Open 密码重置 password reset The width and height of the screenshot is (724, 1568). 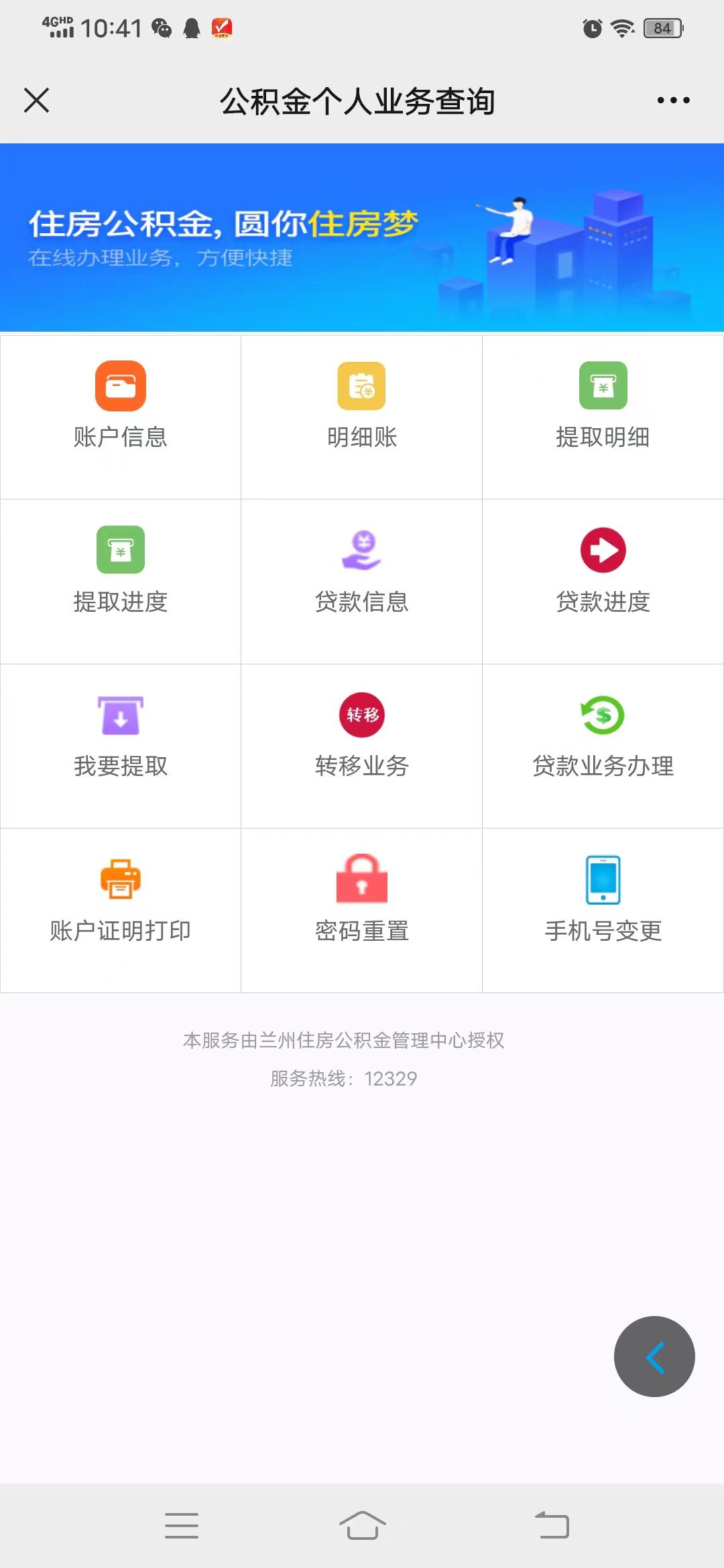362,901
